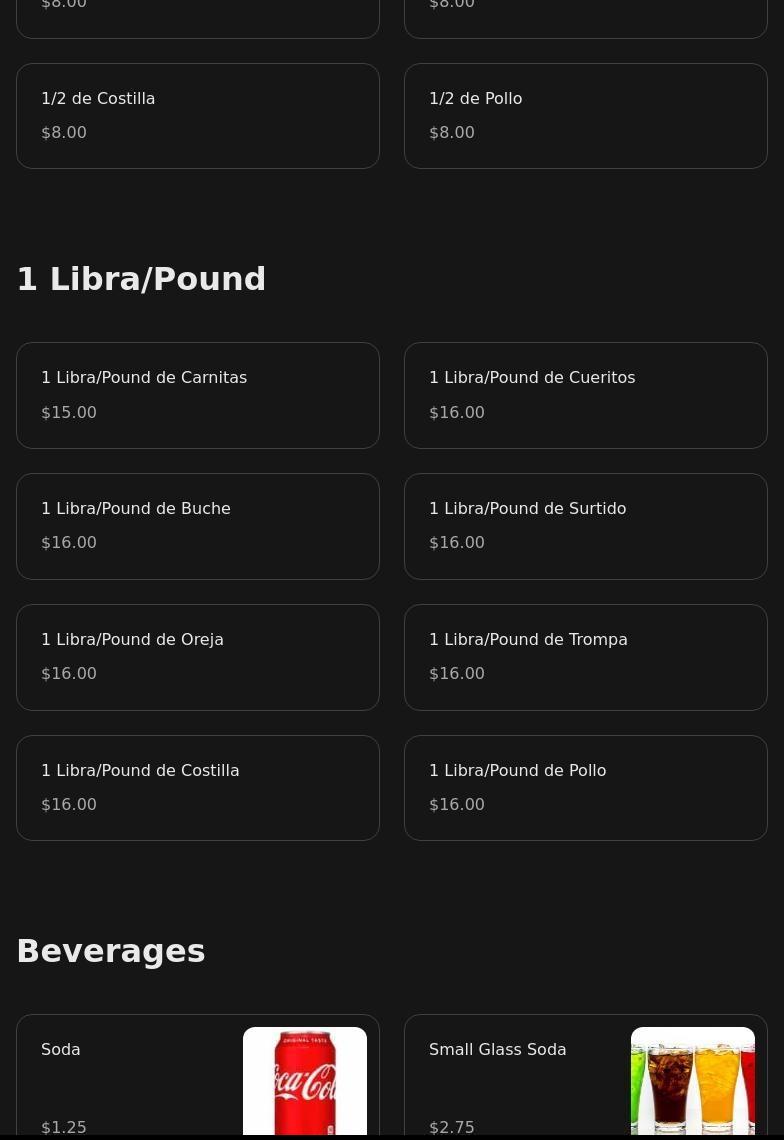Screen dimensions: 784x1140
Task: Pick 1 Libra/Pound de Oreja
Action: click(197, 657)
